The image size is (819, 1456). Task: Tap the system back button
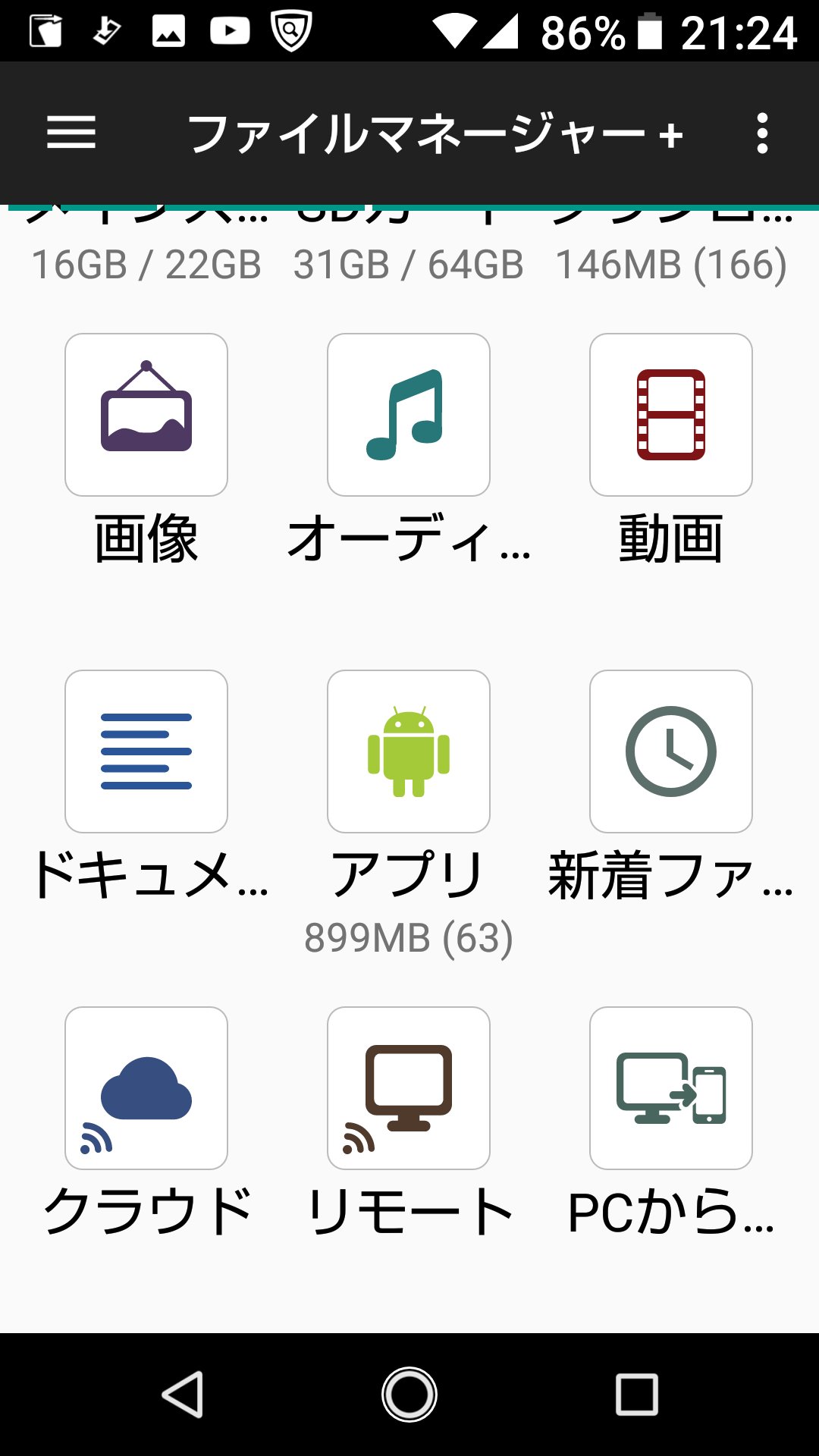click(x=183, y=1394)
